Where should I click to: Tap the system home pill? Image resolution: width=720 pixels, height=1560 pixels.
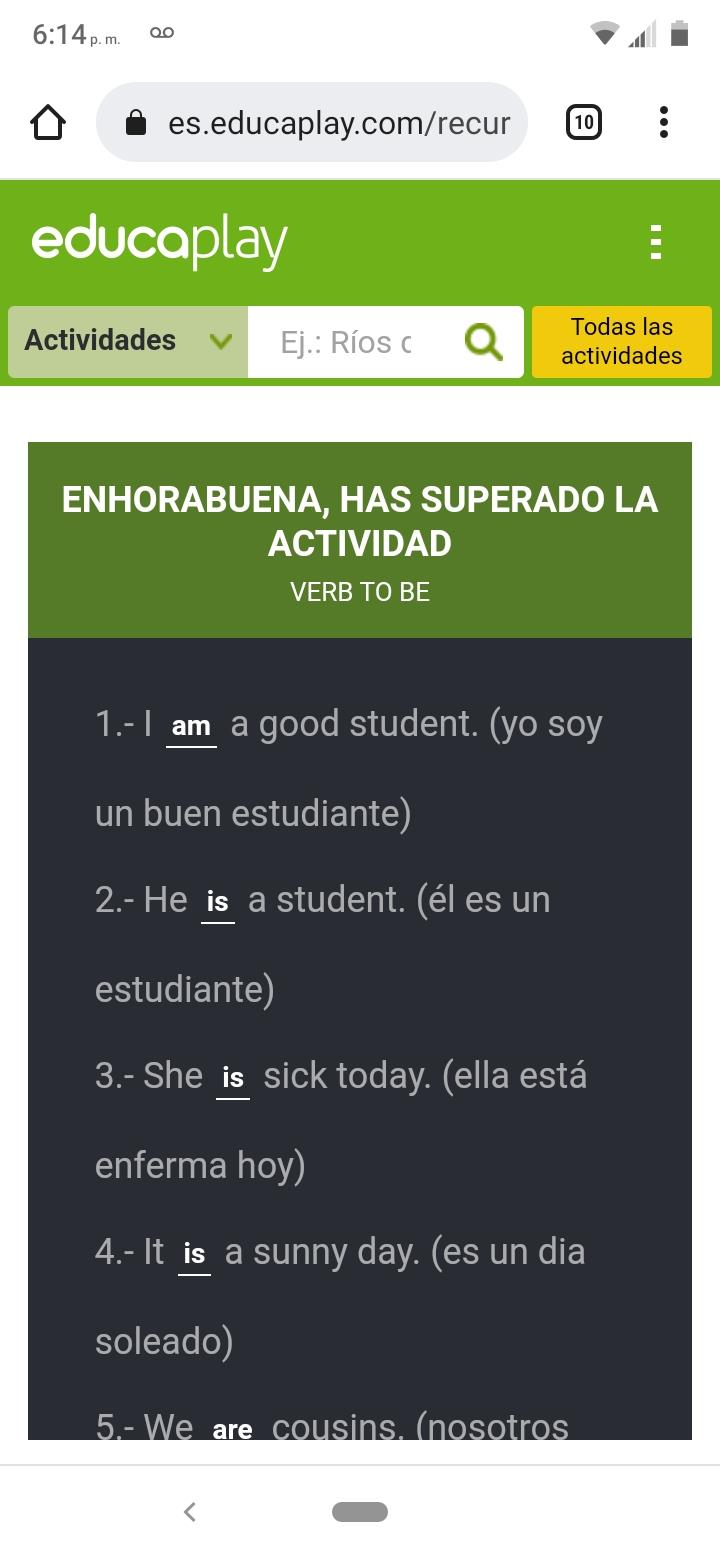coord(360,1512)
